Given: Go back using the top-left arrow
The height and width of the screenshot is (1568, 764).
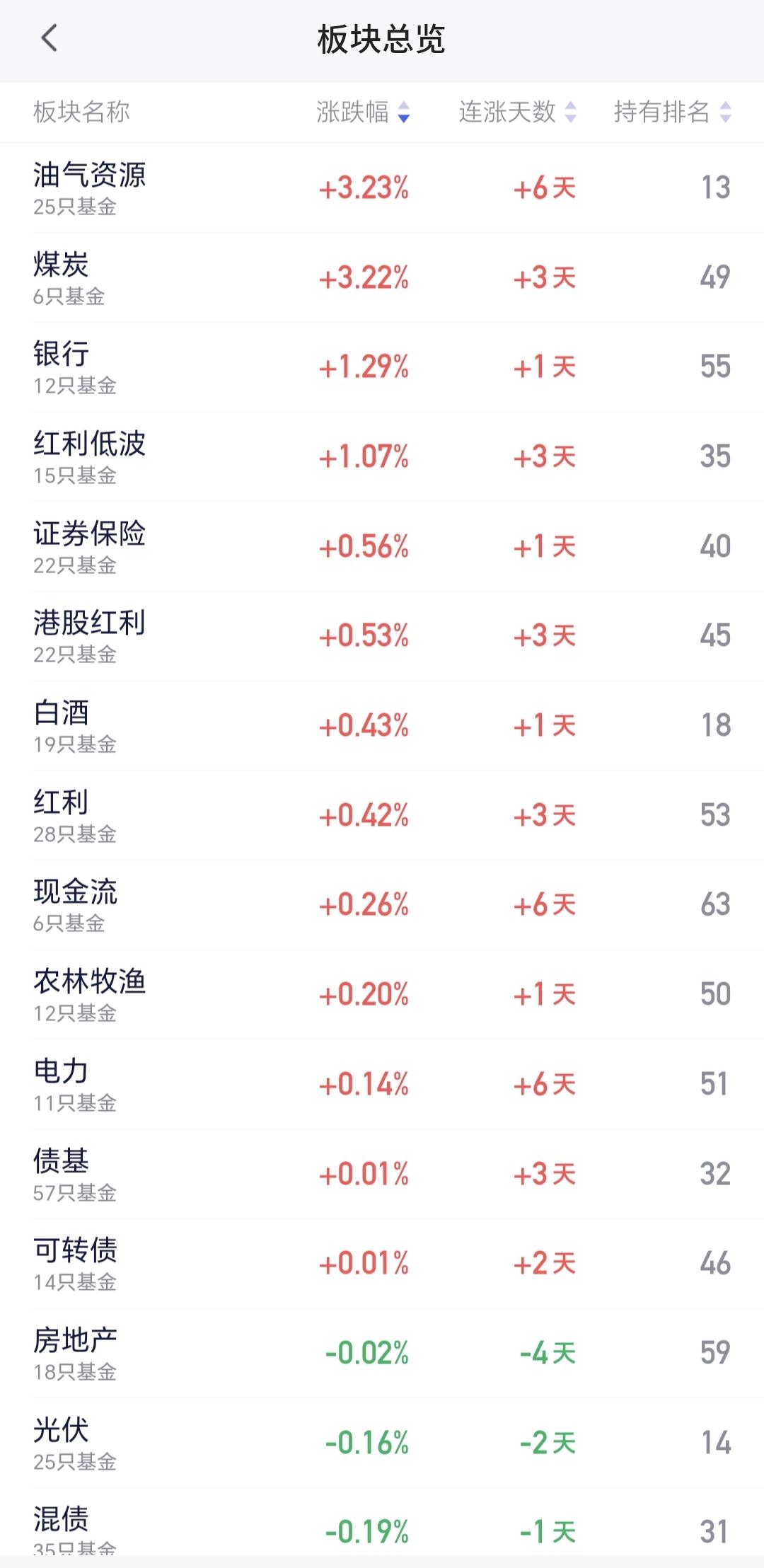Looking at the screenshot, I should [49, 38].
